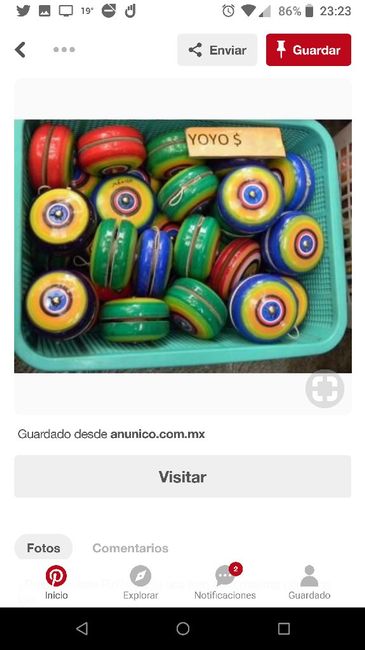Go back using the top-left arrow
The image size is (365, 650).
coord(20,50)
